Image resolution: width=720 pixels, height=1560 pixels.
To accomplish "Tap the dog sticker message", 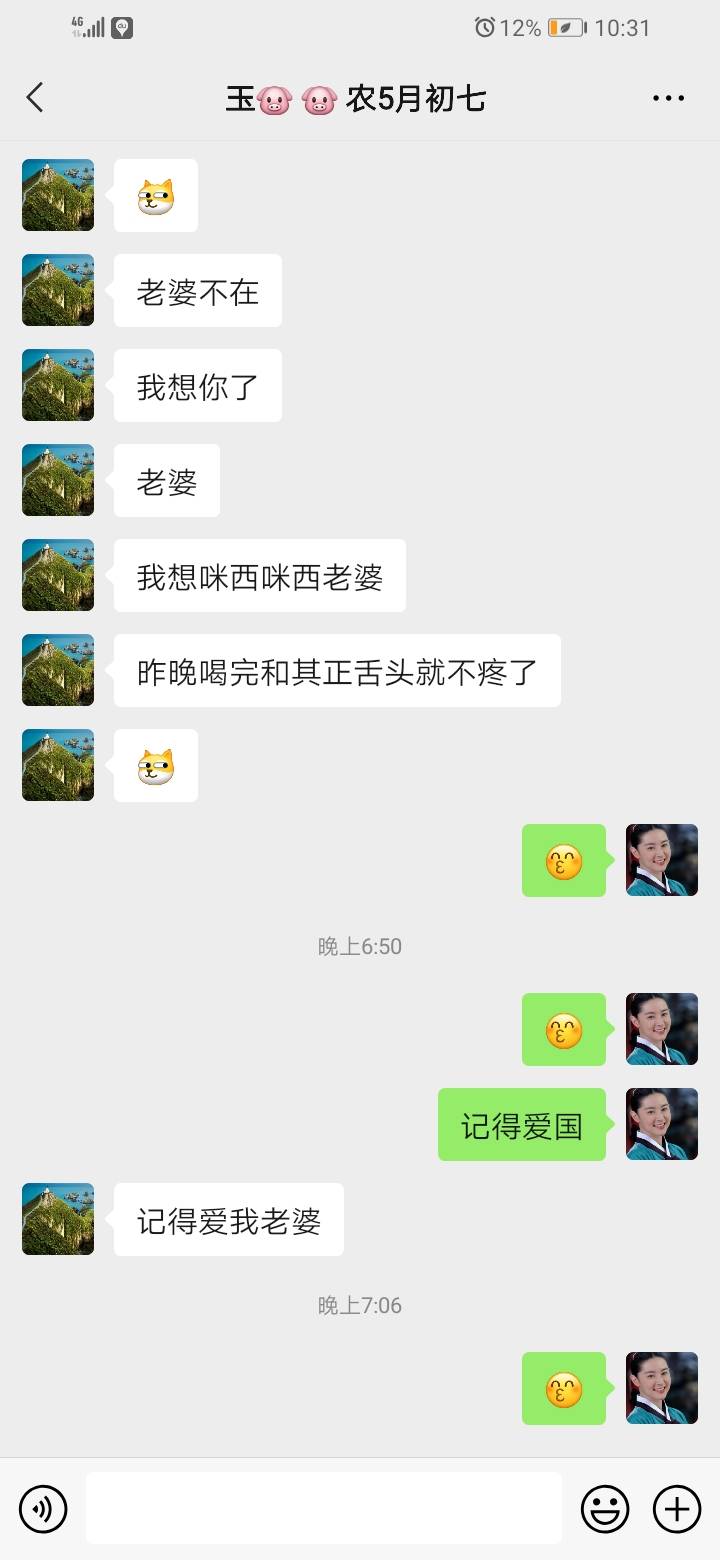I will click(x=156, y=195).
